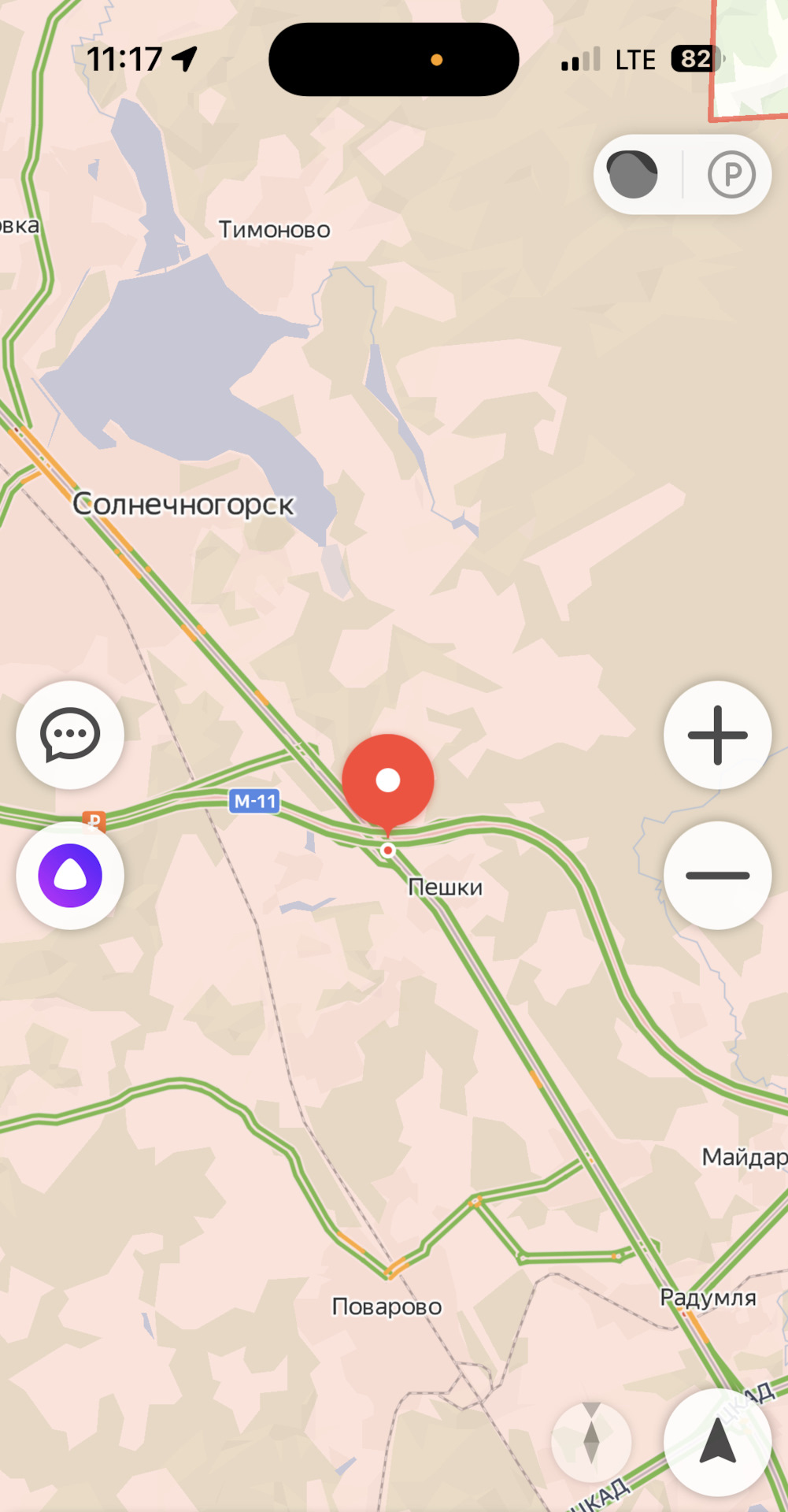Select the red location pin near Пешки
The height and width of the screenshot is (1512, 788).
pyautogui.click(x=387, y=781)
